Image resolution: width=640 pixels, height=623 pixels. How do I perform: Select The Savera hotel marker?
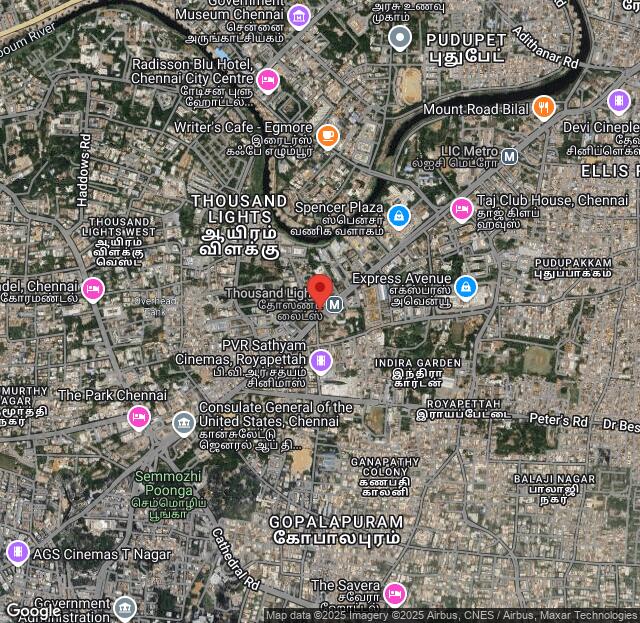[395, 594]
